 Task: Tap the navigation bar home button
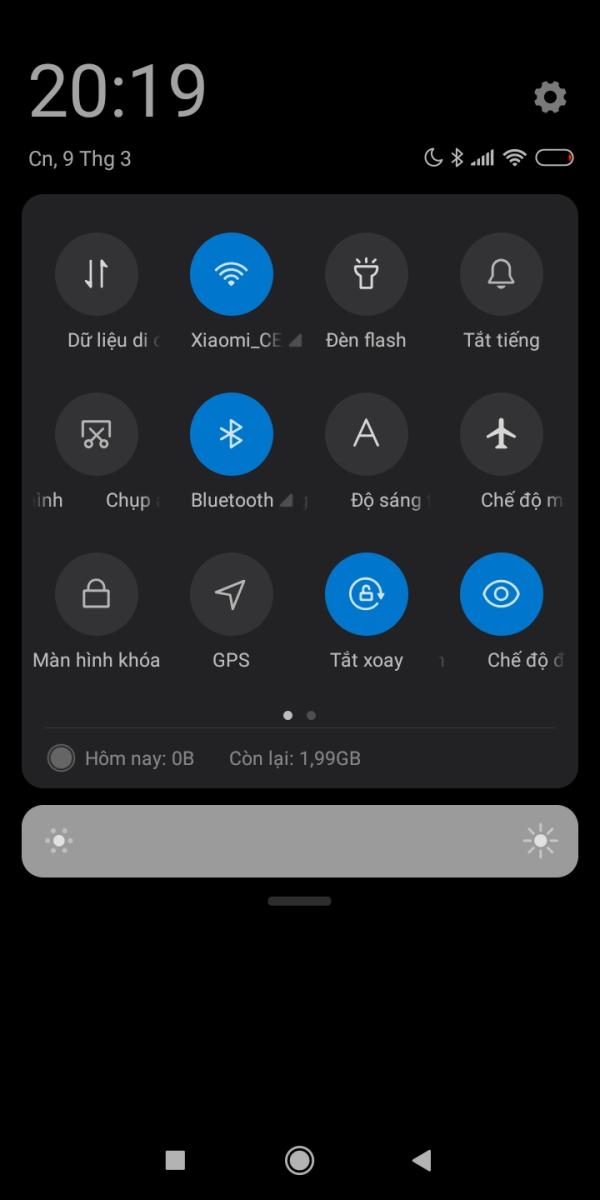(x=299, y=1160)
